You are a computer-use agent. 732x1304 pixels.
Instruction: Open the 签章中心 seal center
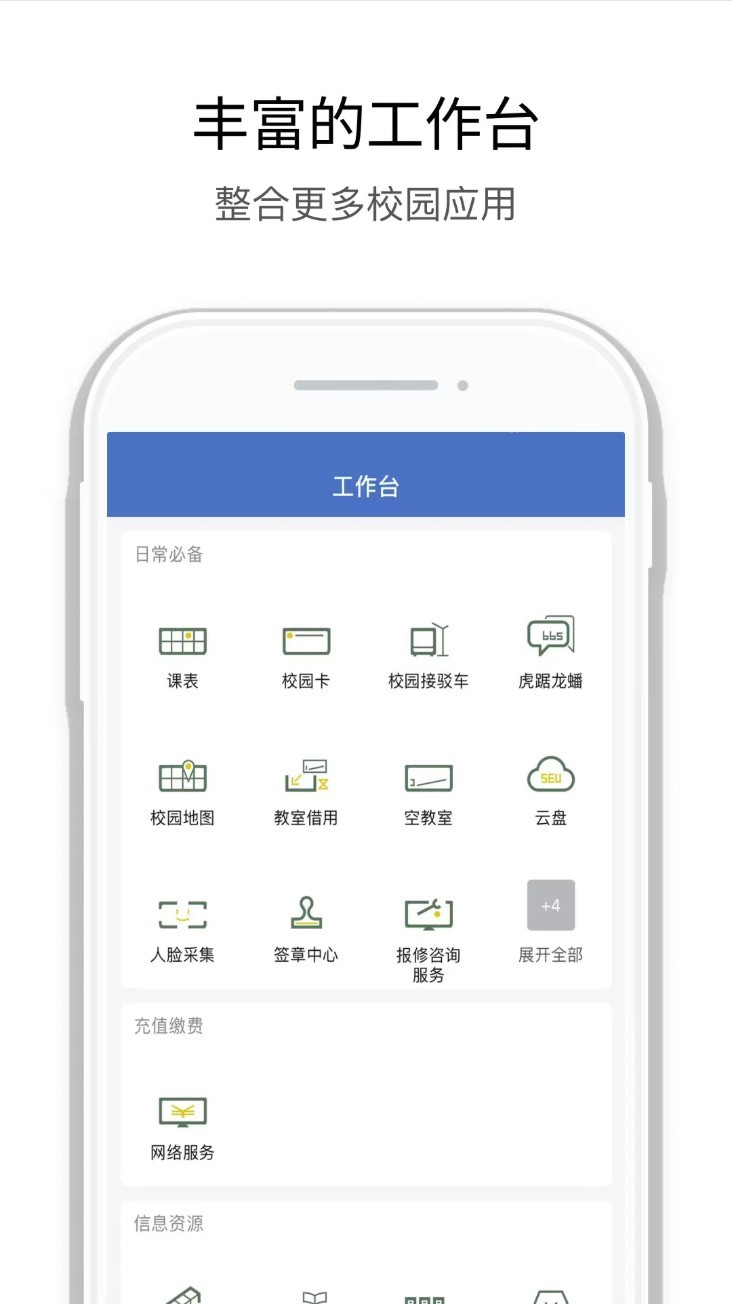pos(305,914)
